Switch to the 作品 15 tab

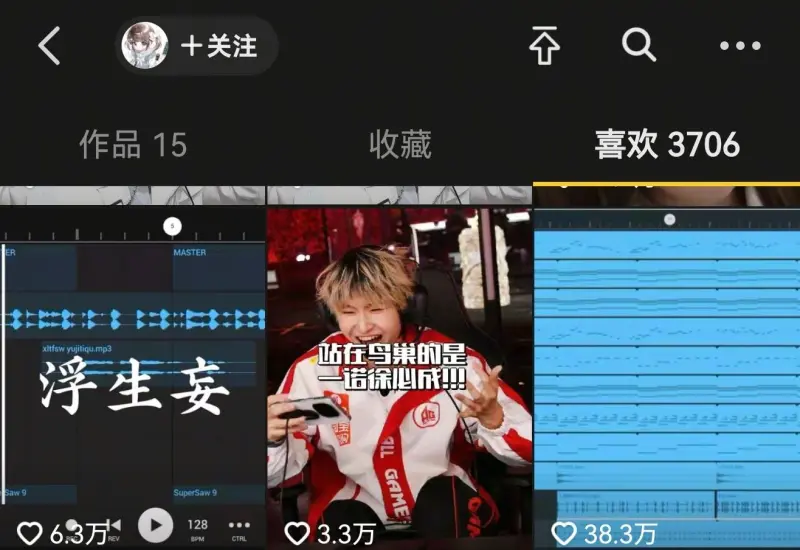[133, 145]
